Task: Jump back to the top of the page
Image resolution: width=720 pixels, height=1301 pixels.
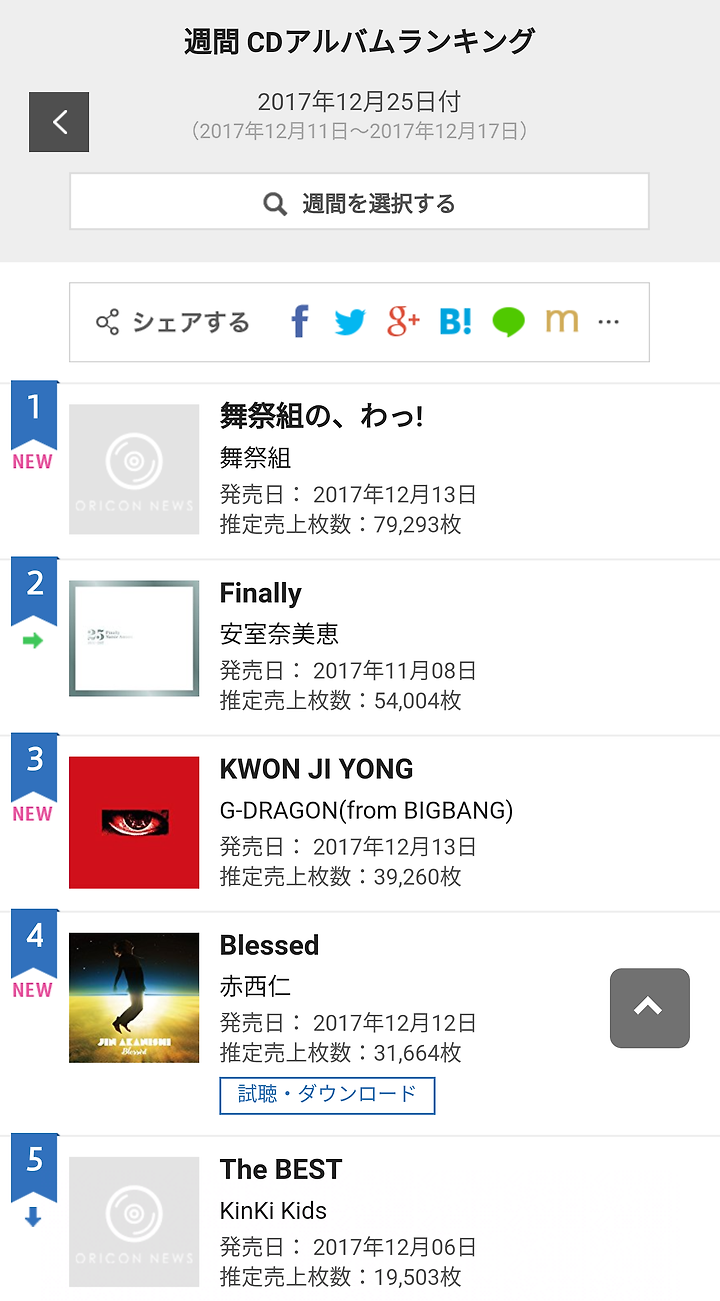Action: pos(650,1008)
